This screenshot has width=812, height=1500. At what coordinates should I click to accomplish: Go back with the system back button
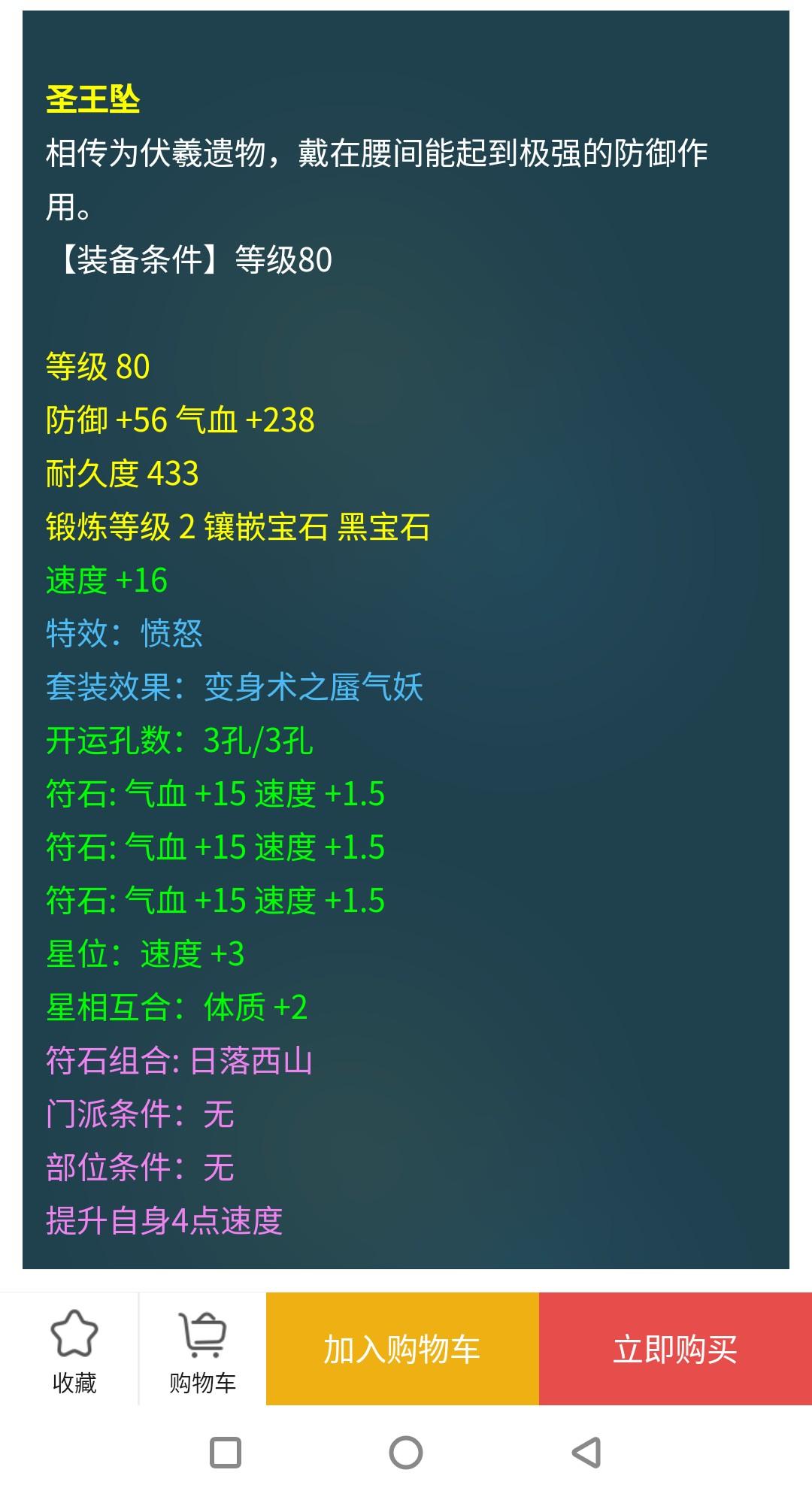tap(586, 1453)
